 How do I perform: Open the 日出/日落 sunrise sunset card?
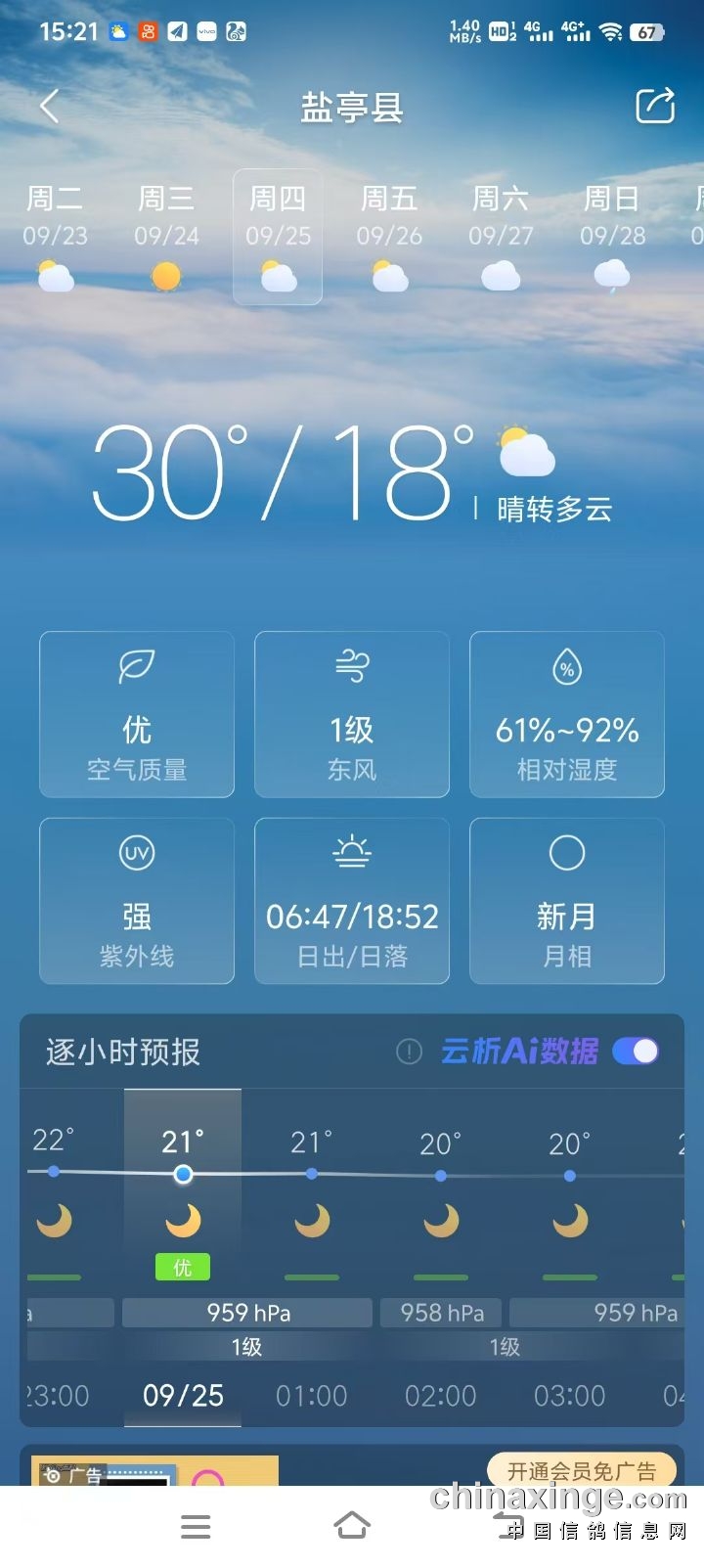[352, 901]
